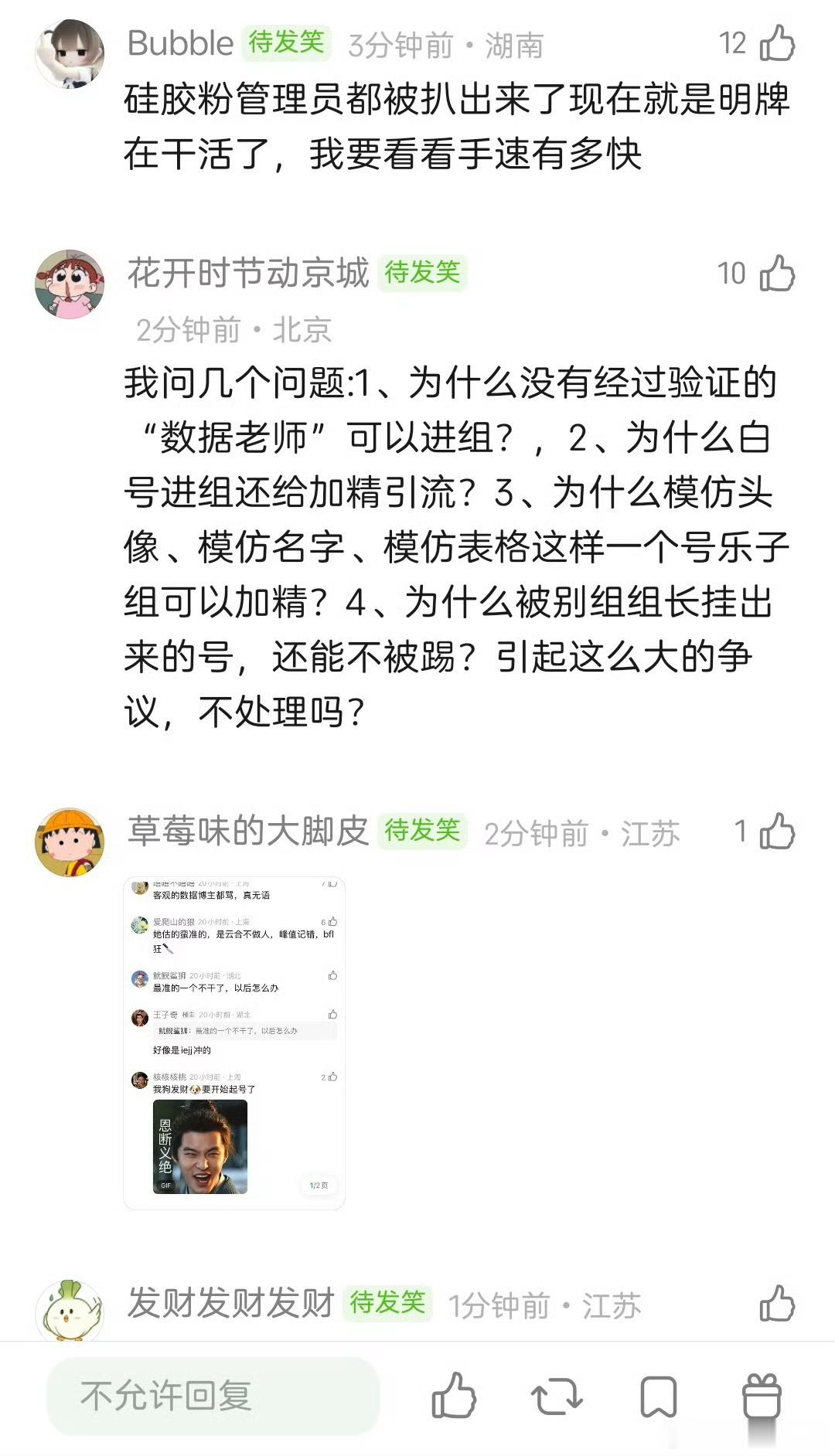
Task: Like 花开时节动京城's comment
Action: (779, 271)
